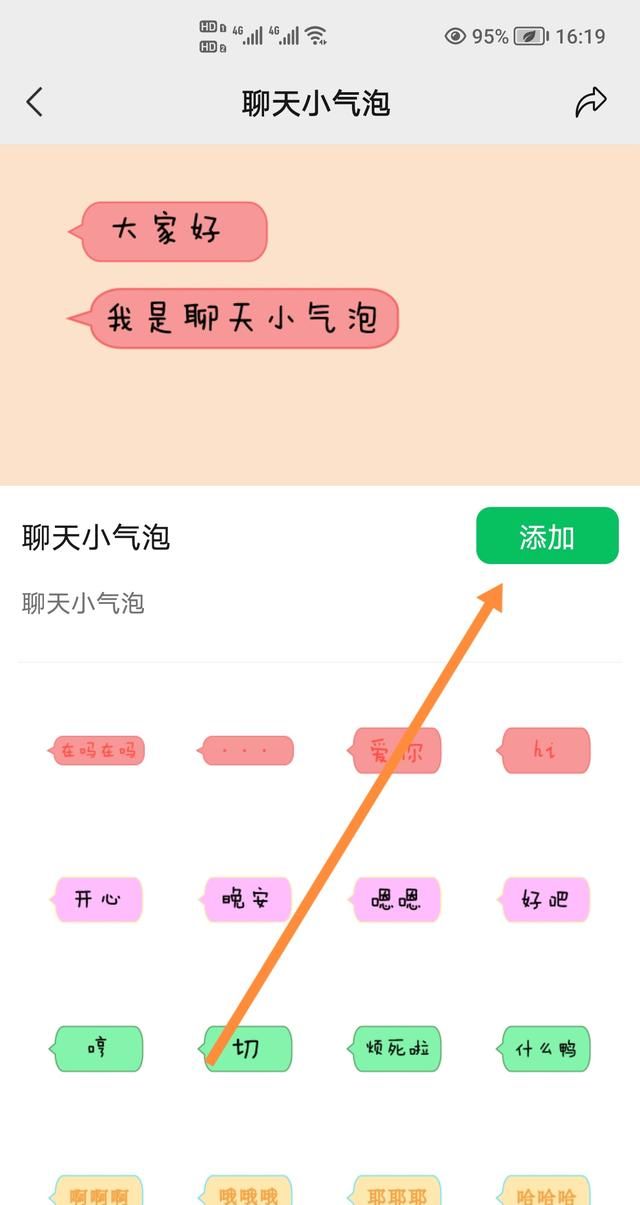Open the 嗯嗯 sticker

pyautogui.click(x=396, y=900)
